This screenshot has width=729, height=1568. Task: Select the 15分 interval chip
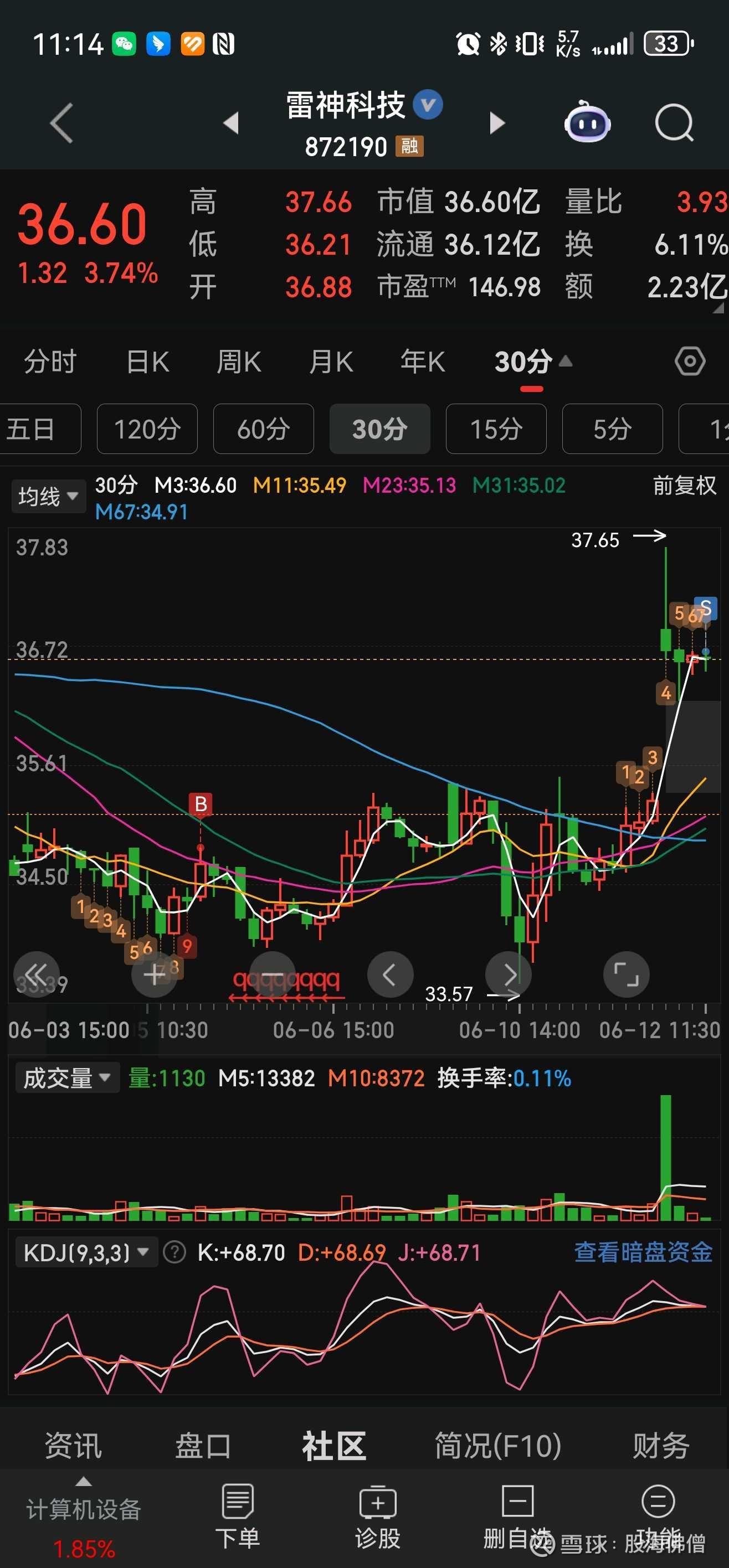[x=496, y=429]
